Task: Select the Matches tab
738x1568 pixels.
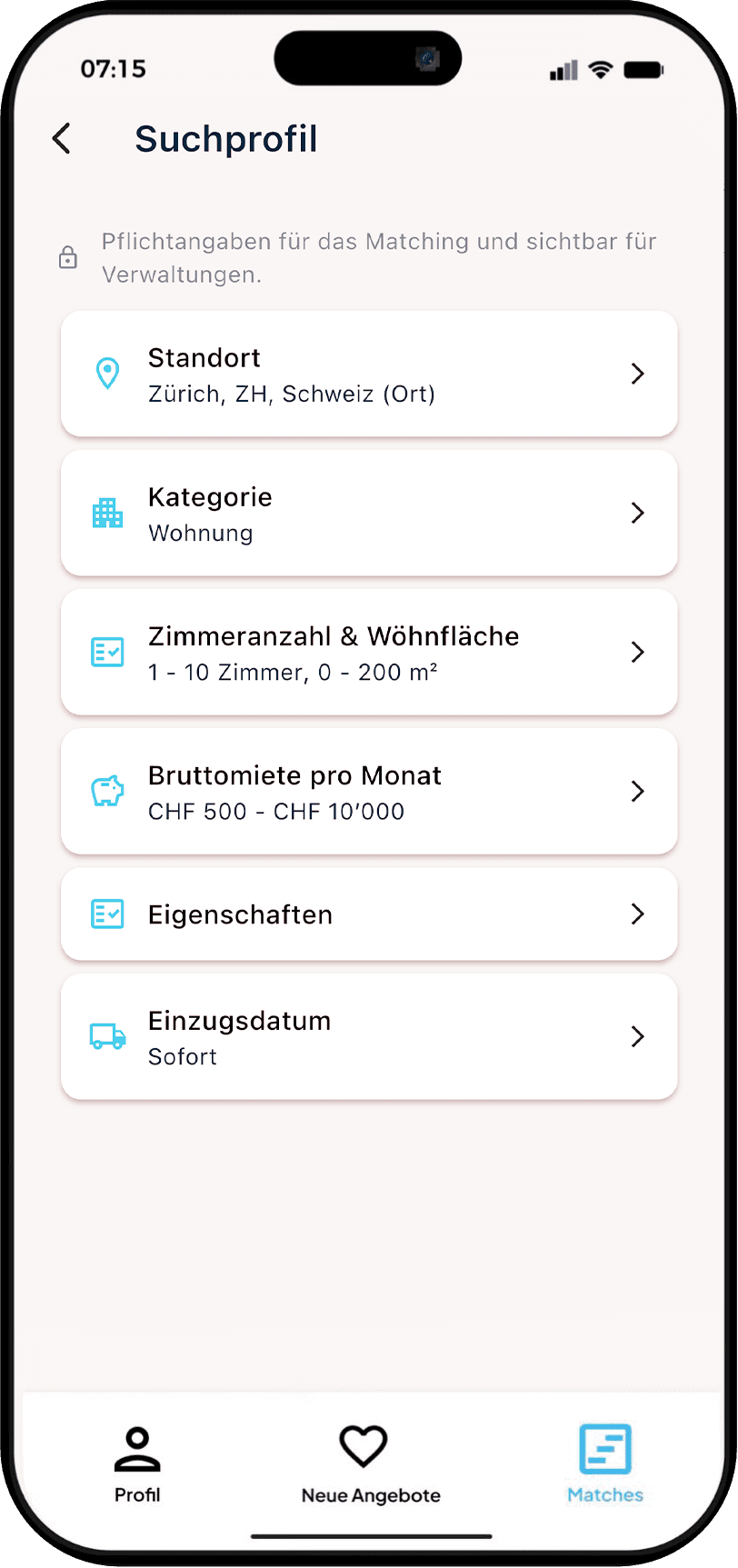Action: (x=604, y=1463)
